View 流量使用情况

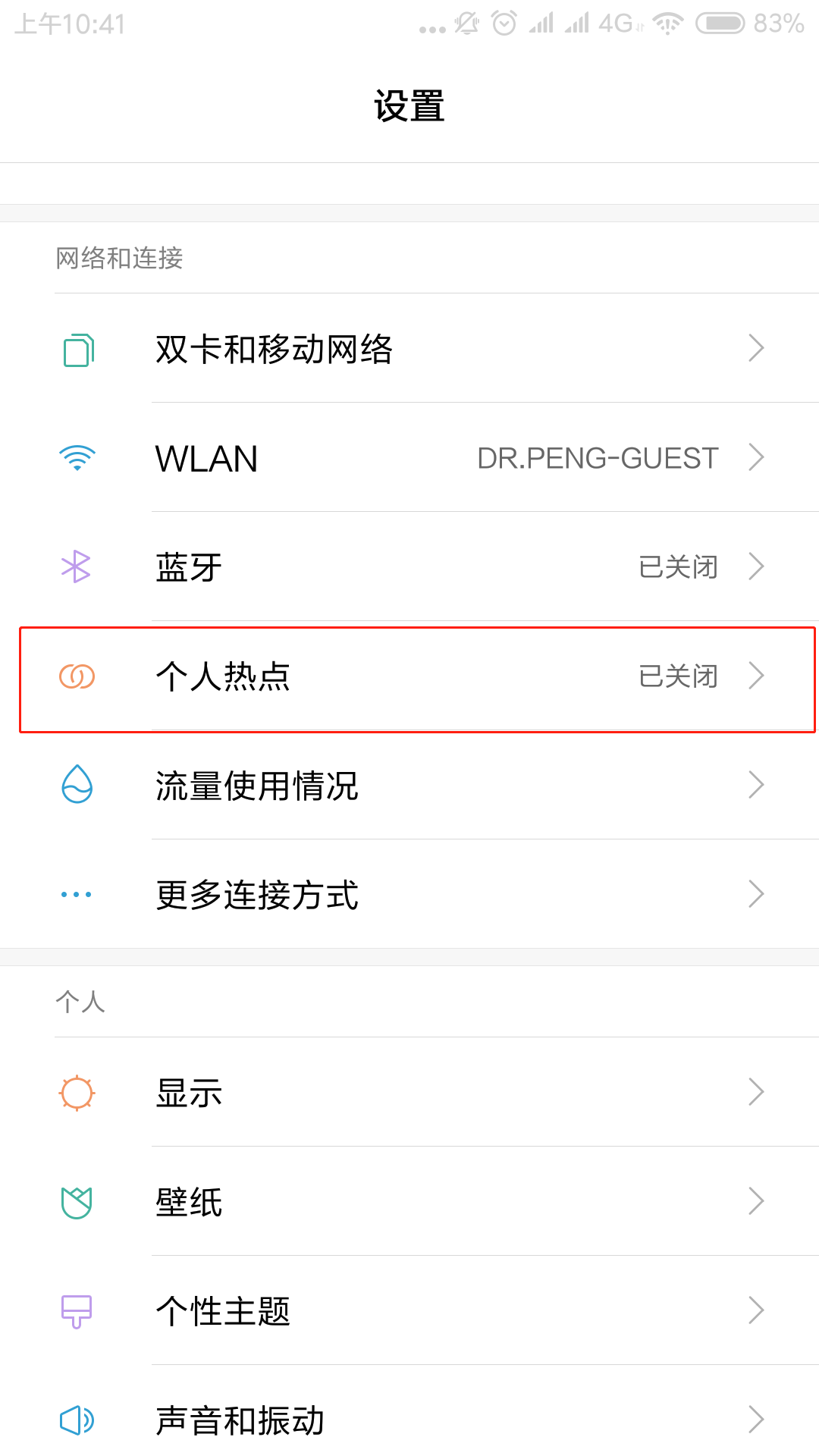click(409, 786)
